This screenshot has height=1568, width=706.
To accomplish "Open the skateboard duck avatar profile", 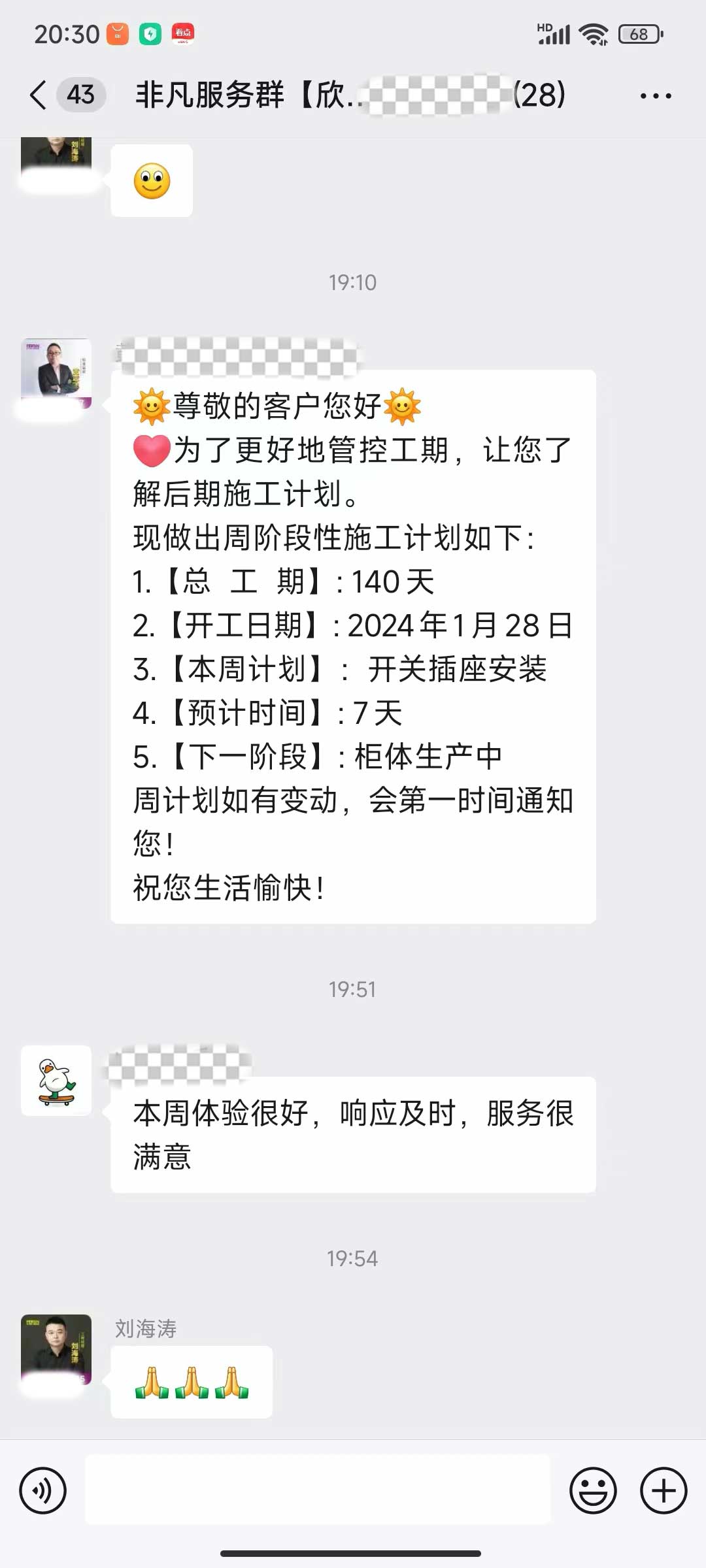I will pyautogui.click(x=56, y=1081).
